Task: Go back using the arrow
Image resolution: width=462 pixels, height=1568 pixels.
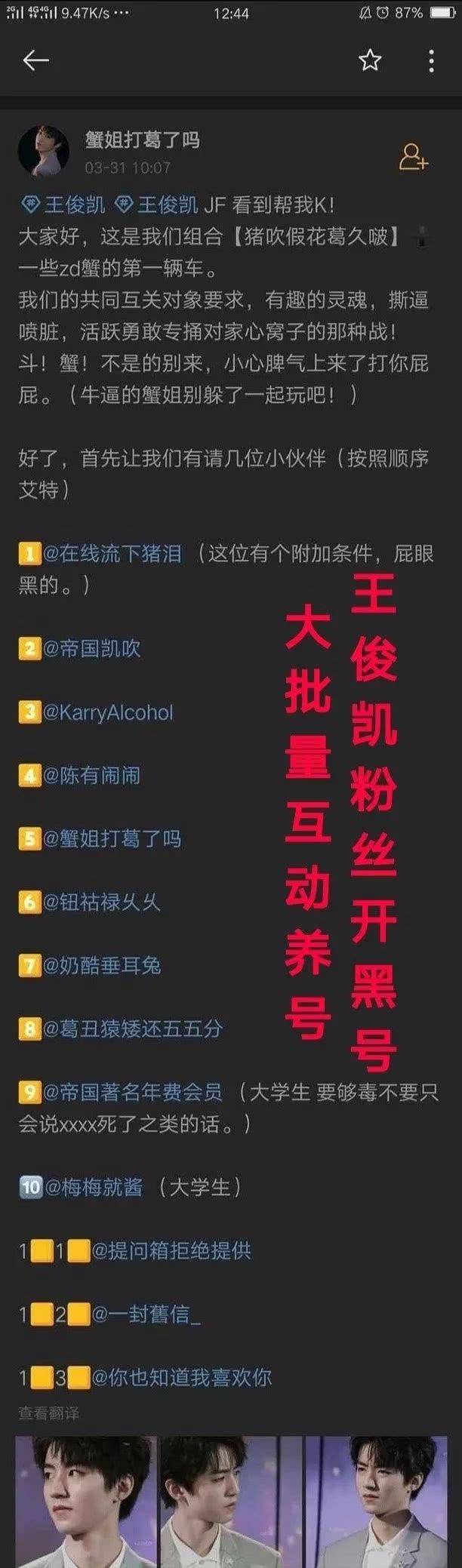Action: (x=35, y=60)
